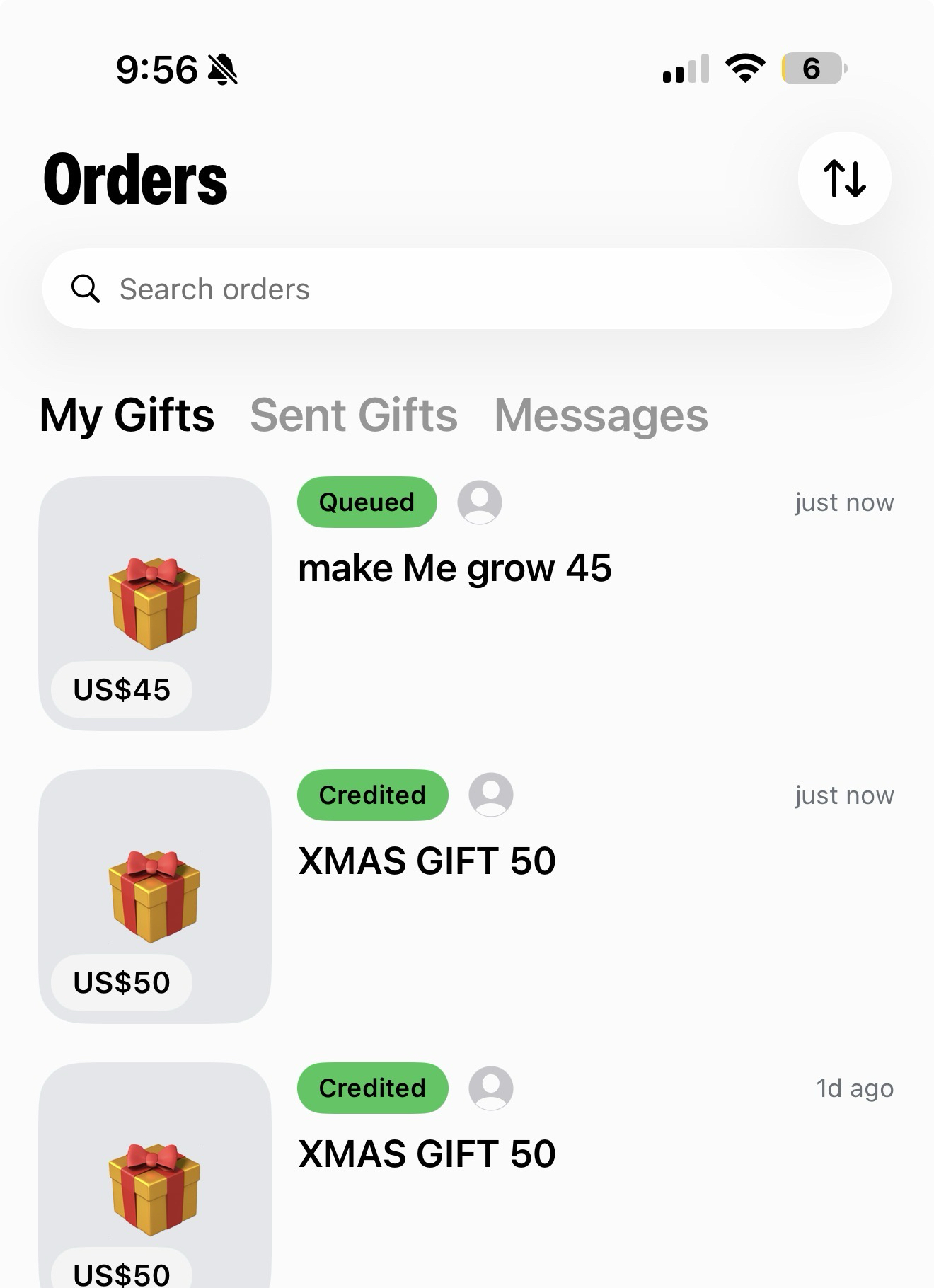Open the XMAS GIFT 50 order from 1d ago
This screenshot has width=934, height=1288.
click(x=427, y=1154)
